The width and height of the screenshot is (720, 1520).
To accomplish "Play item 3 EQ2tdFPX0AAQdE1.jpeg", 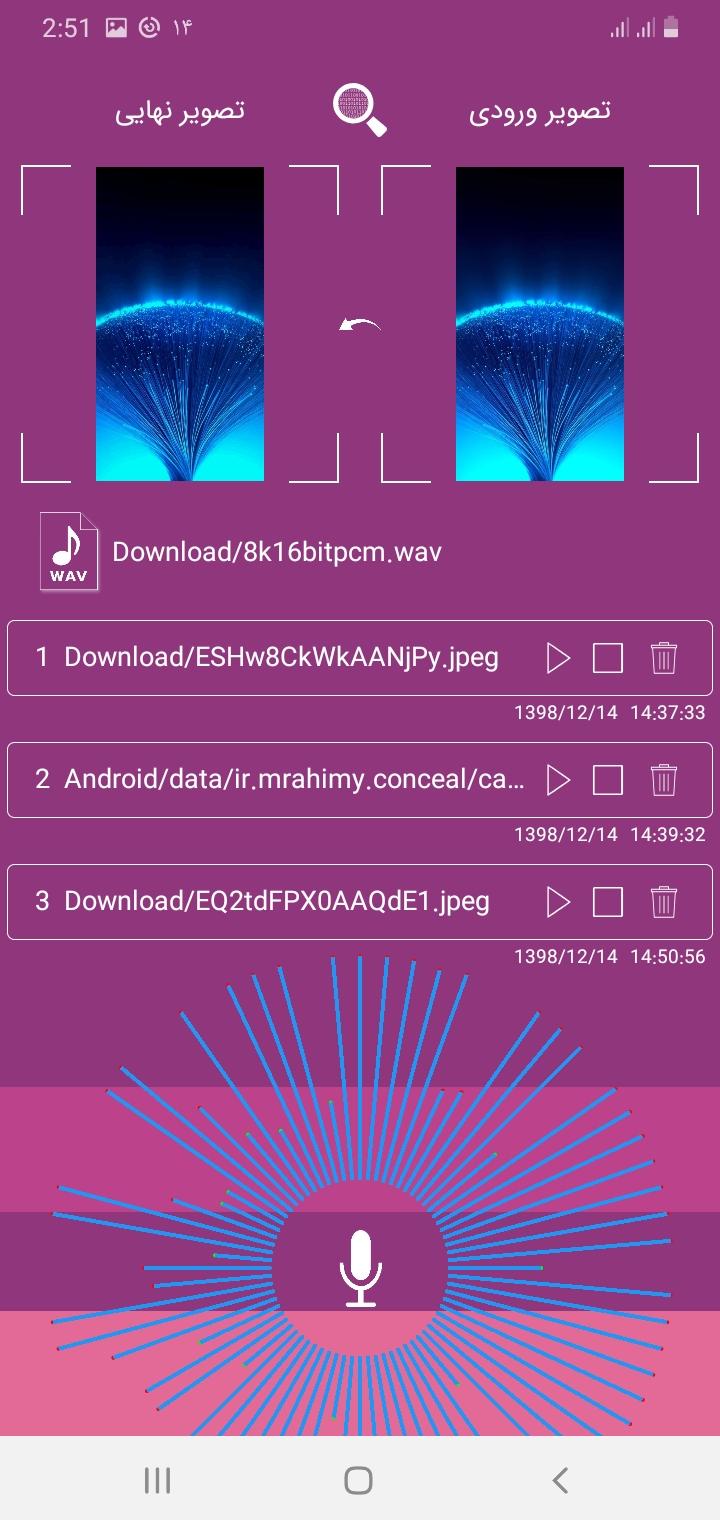I will 558,902.
